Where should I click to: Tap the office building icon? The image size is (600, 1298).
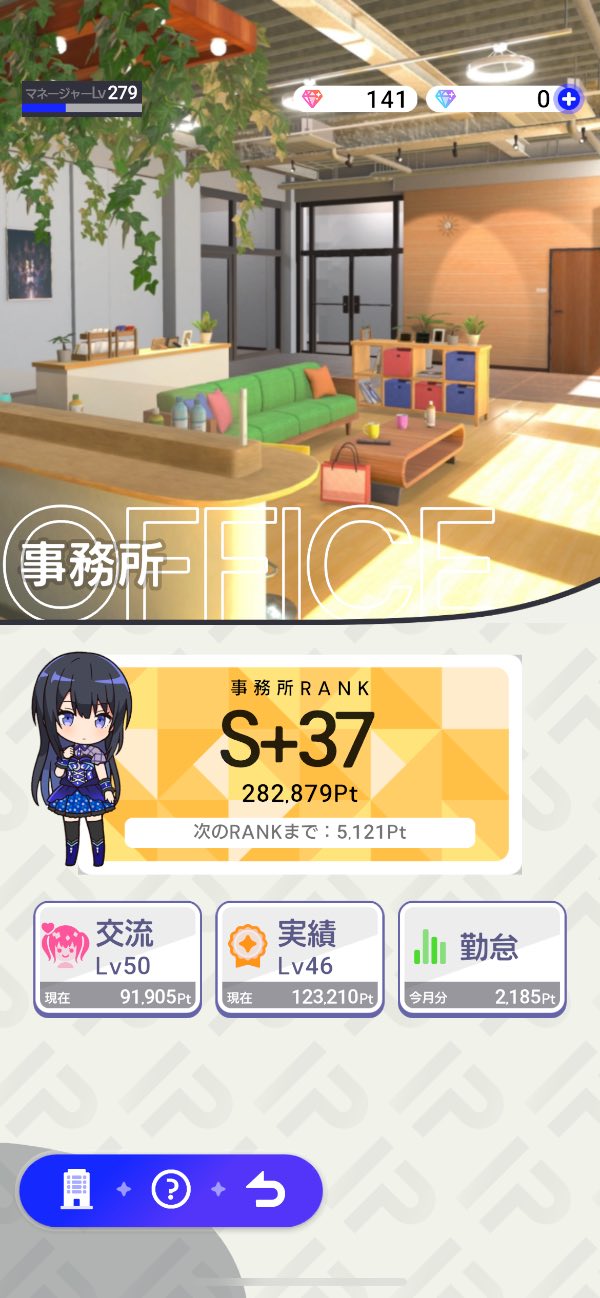(x=77, y=1190)
